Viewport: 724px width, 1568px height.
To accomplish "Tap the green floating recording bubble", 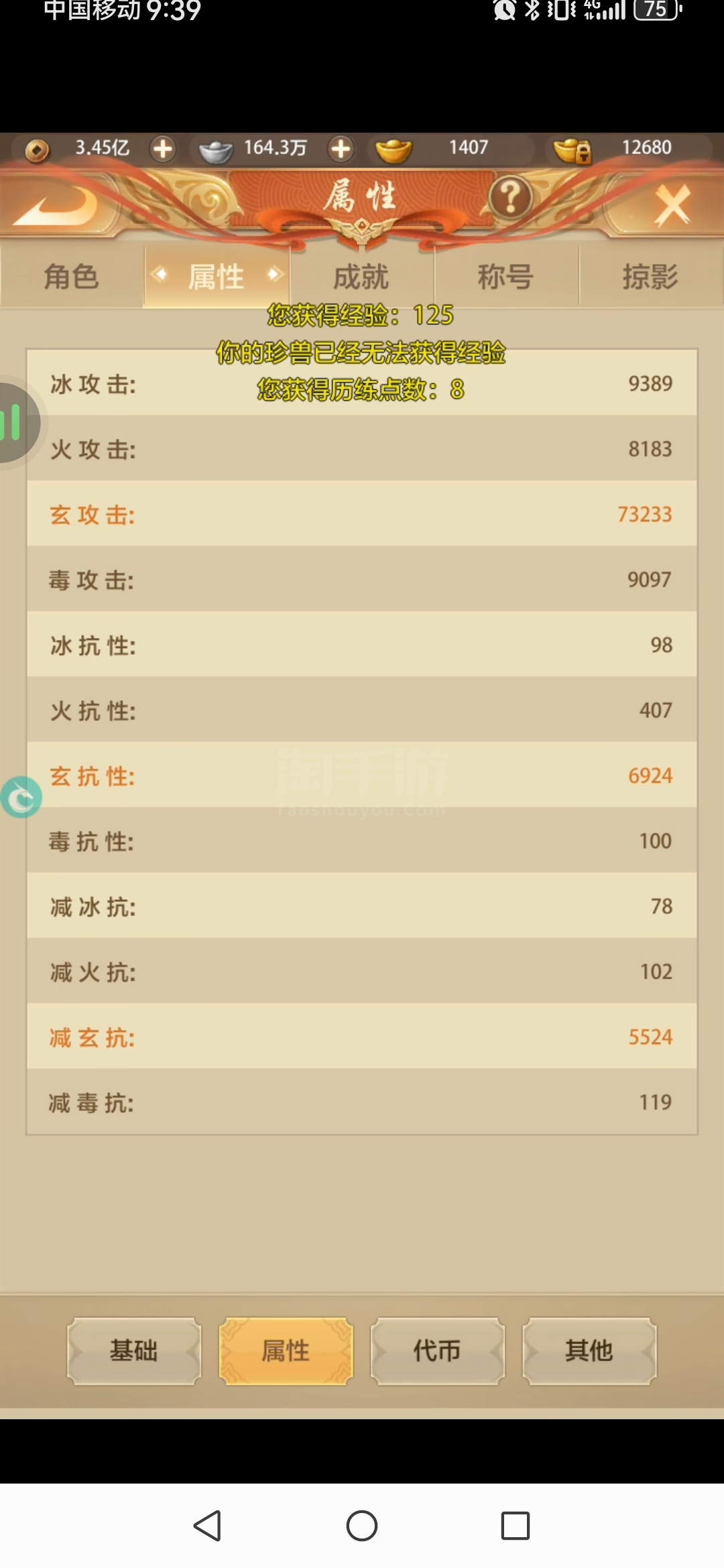I will click(x=15, y=423).
